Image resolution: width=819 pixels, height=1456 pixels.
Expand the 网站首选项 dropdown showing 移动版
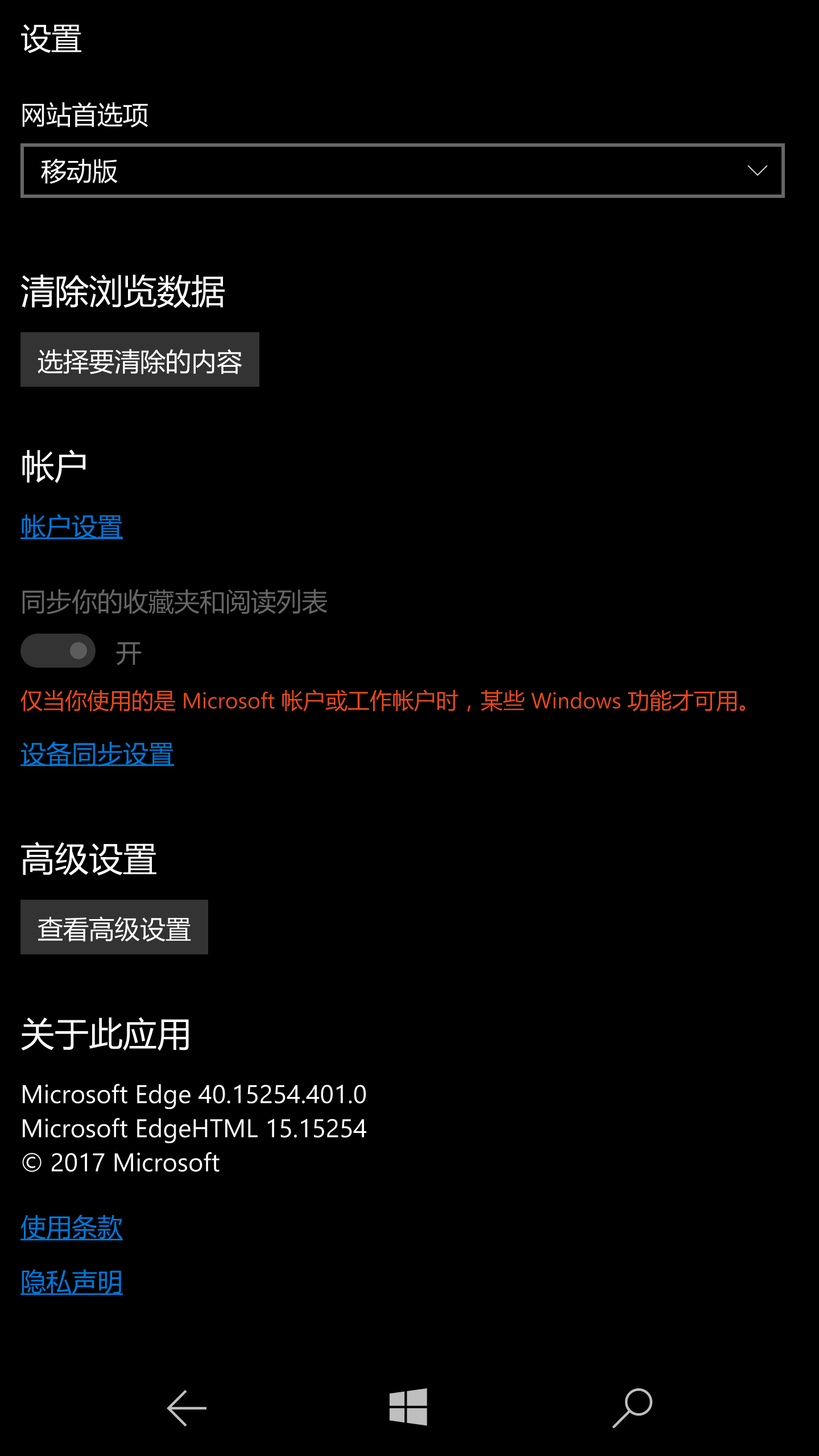click(402, 171)
